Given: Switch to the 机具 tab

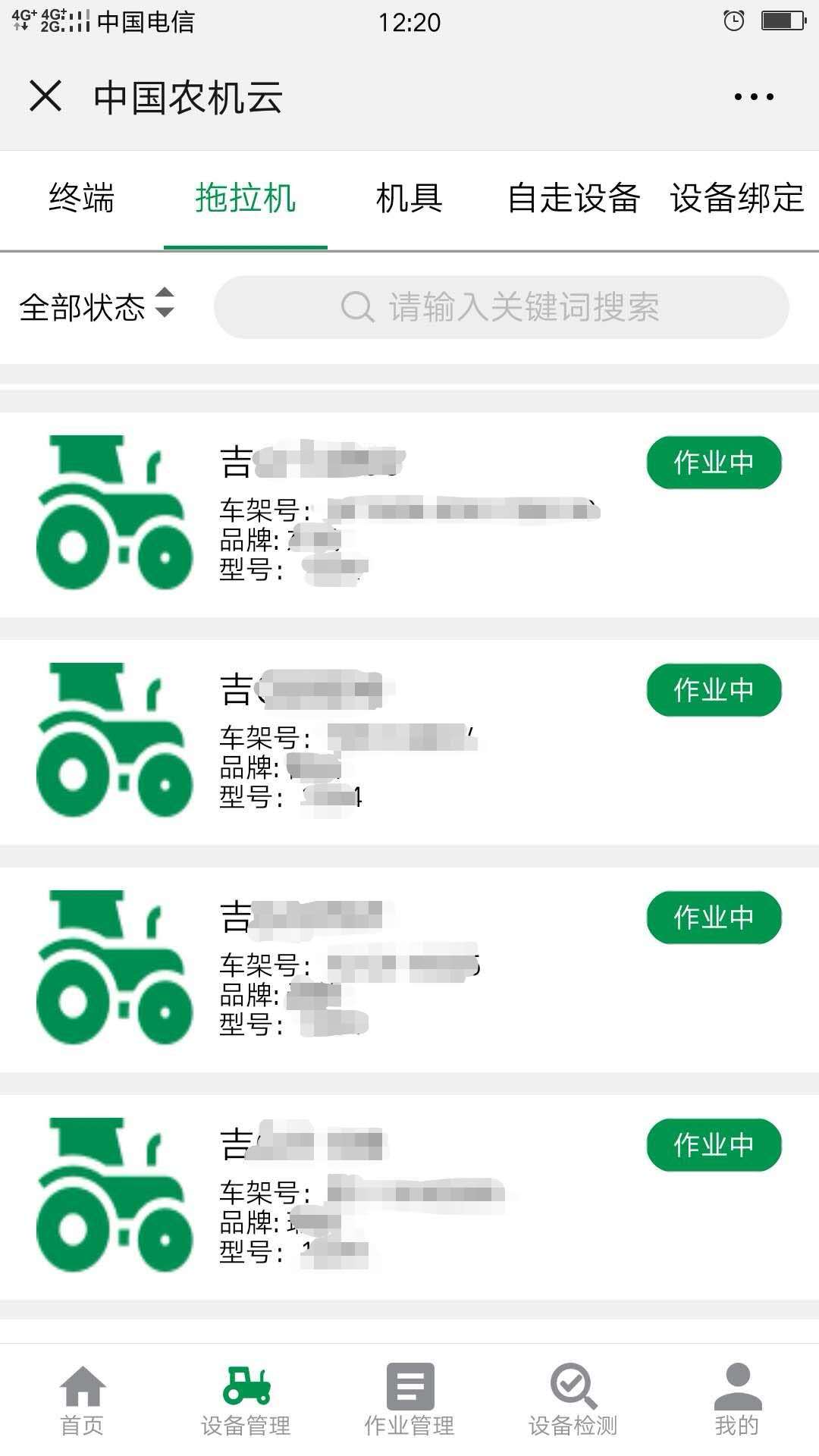Looking at the screenshot, I should coord(409,199).
